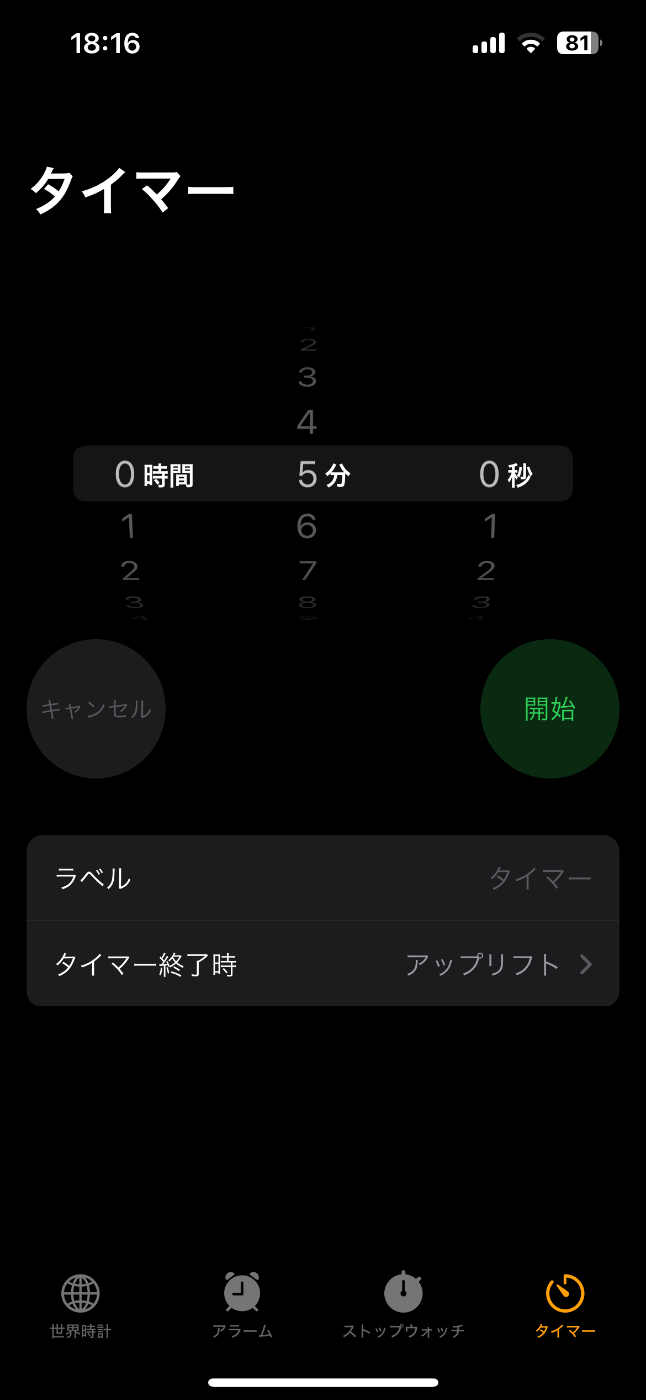
Task: Tap the 開始 start button
Action: (x=550, y=709)
